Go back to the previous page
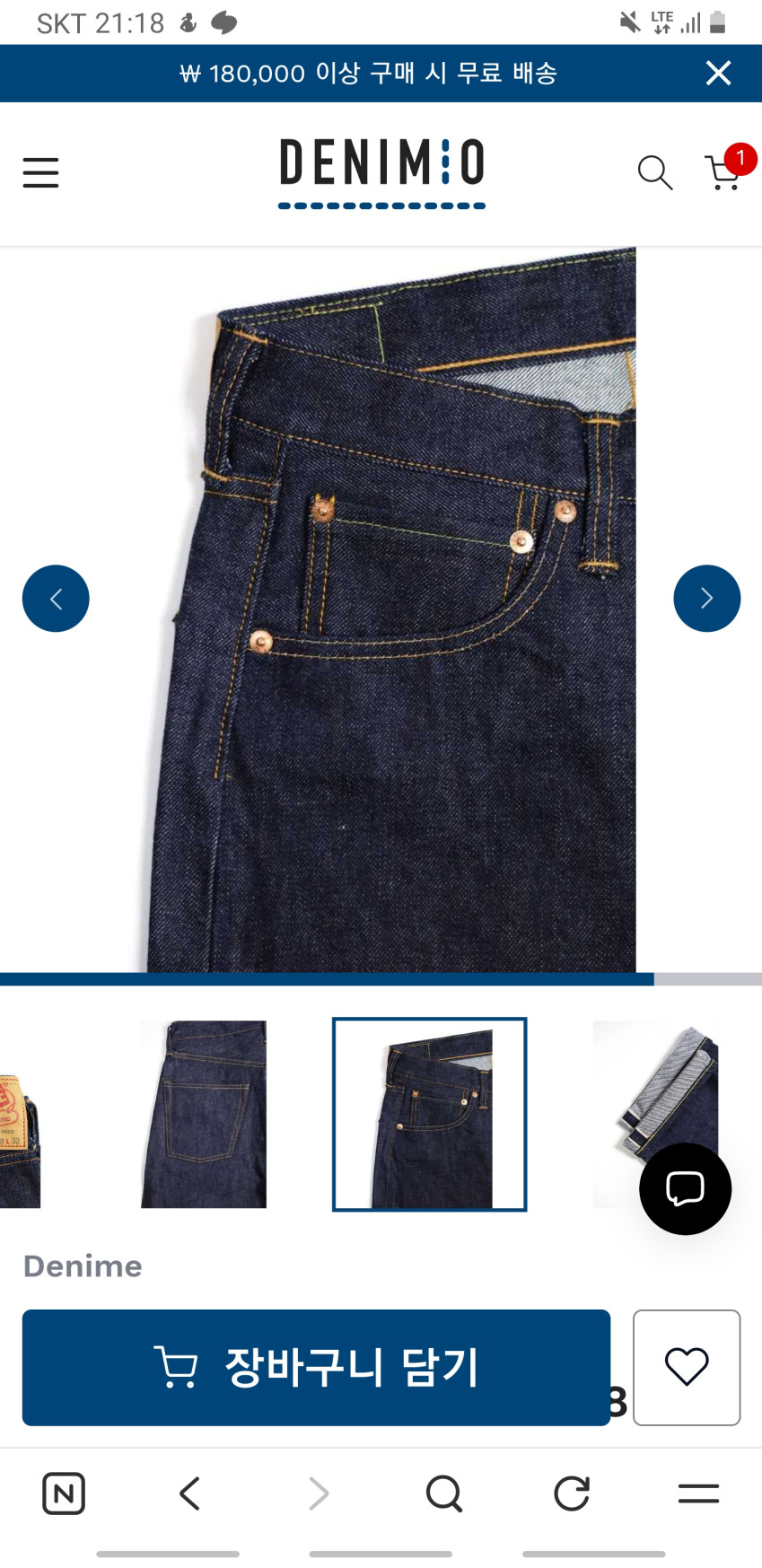Viewport: 762px width, 1568px height. (x=189, y=1494)
